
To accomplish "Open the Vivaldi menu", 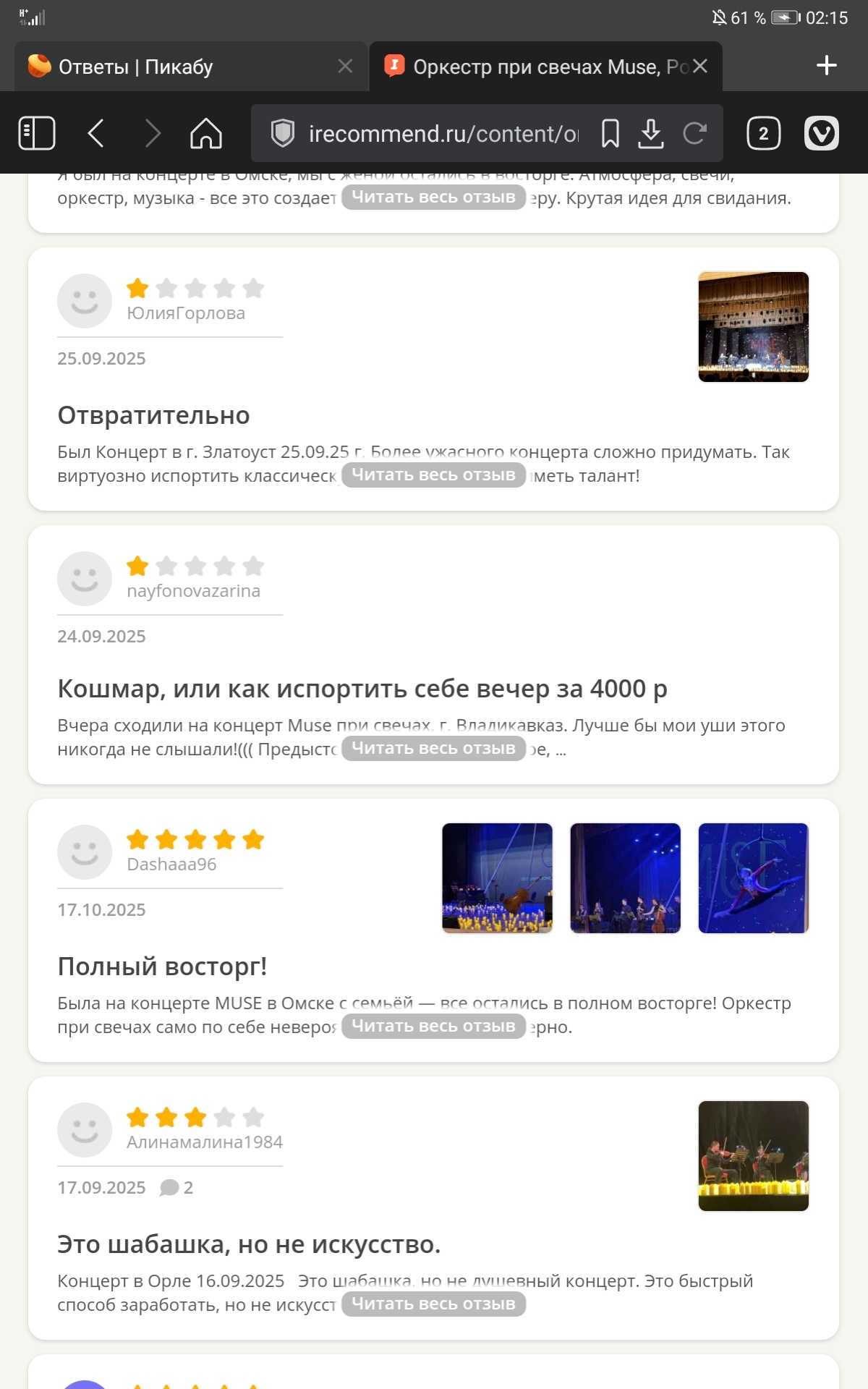I will [822, 133].
